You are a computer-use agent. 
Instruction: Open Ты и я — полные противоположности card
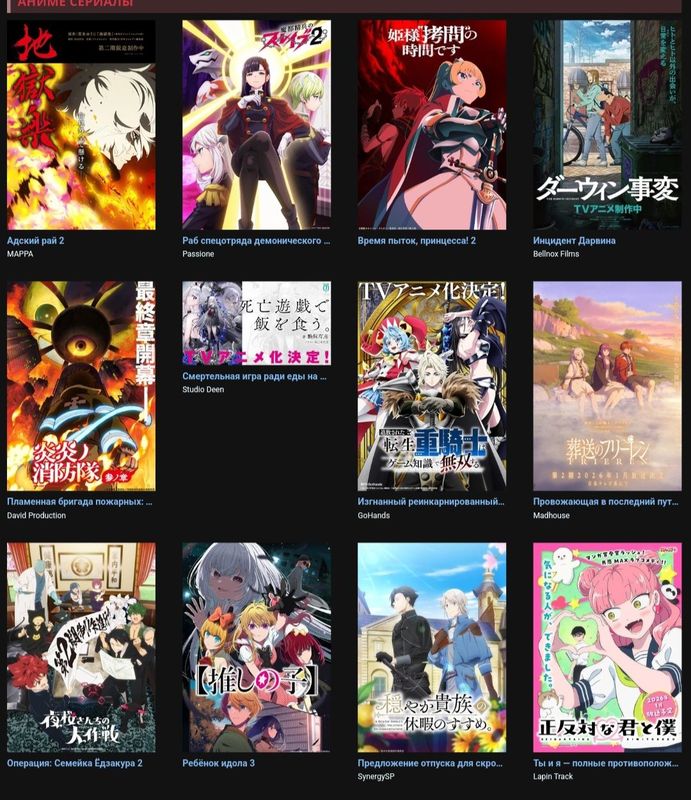(x=607, y=647)
